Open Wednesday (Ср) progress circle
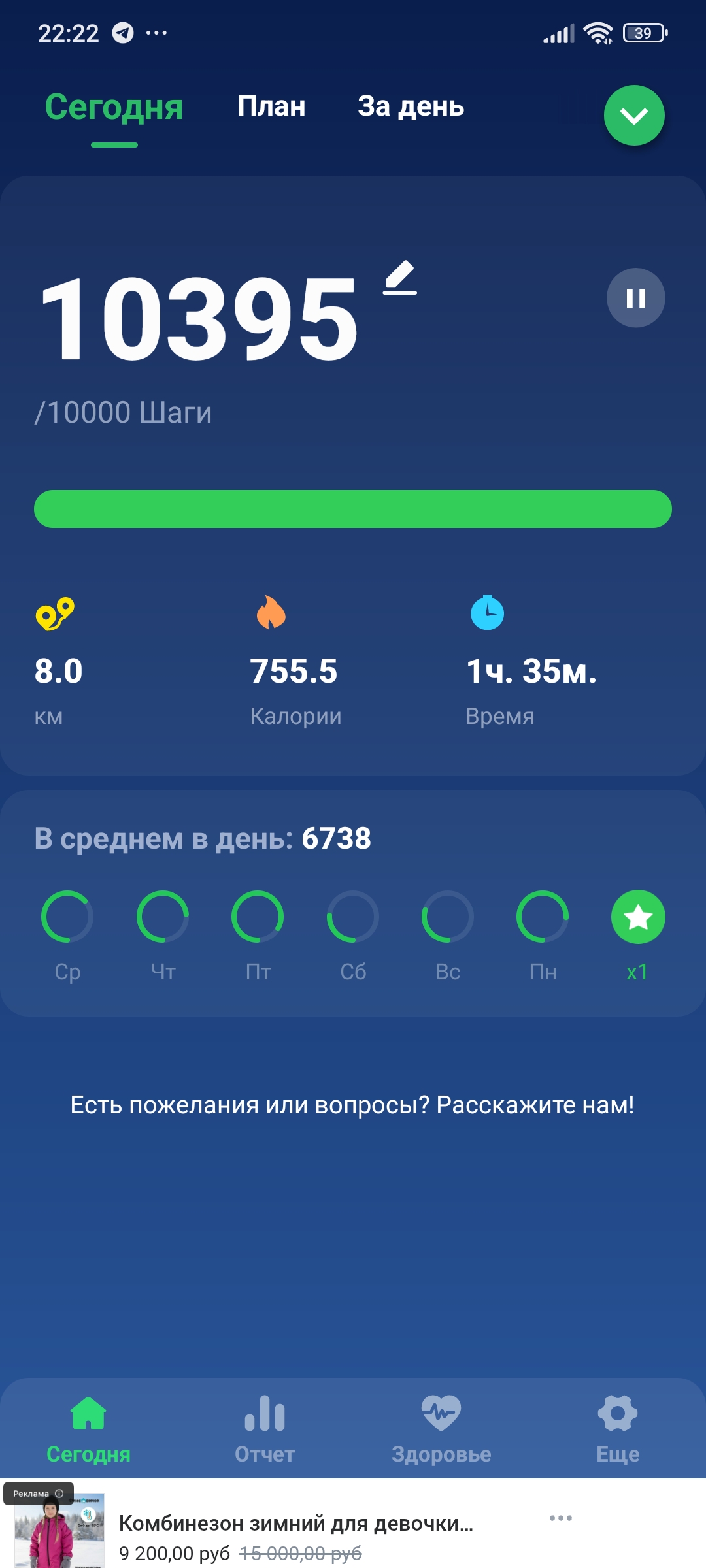The image size is (706, 1568). click(67, 917)
